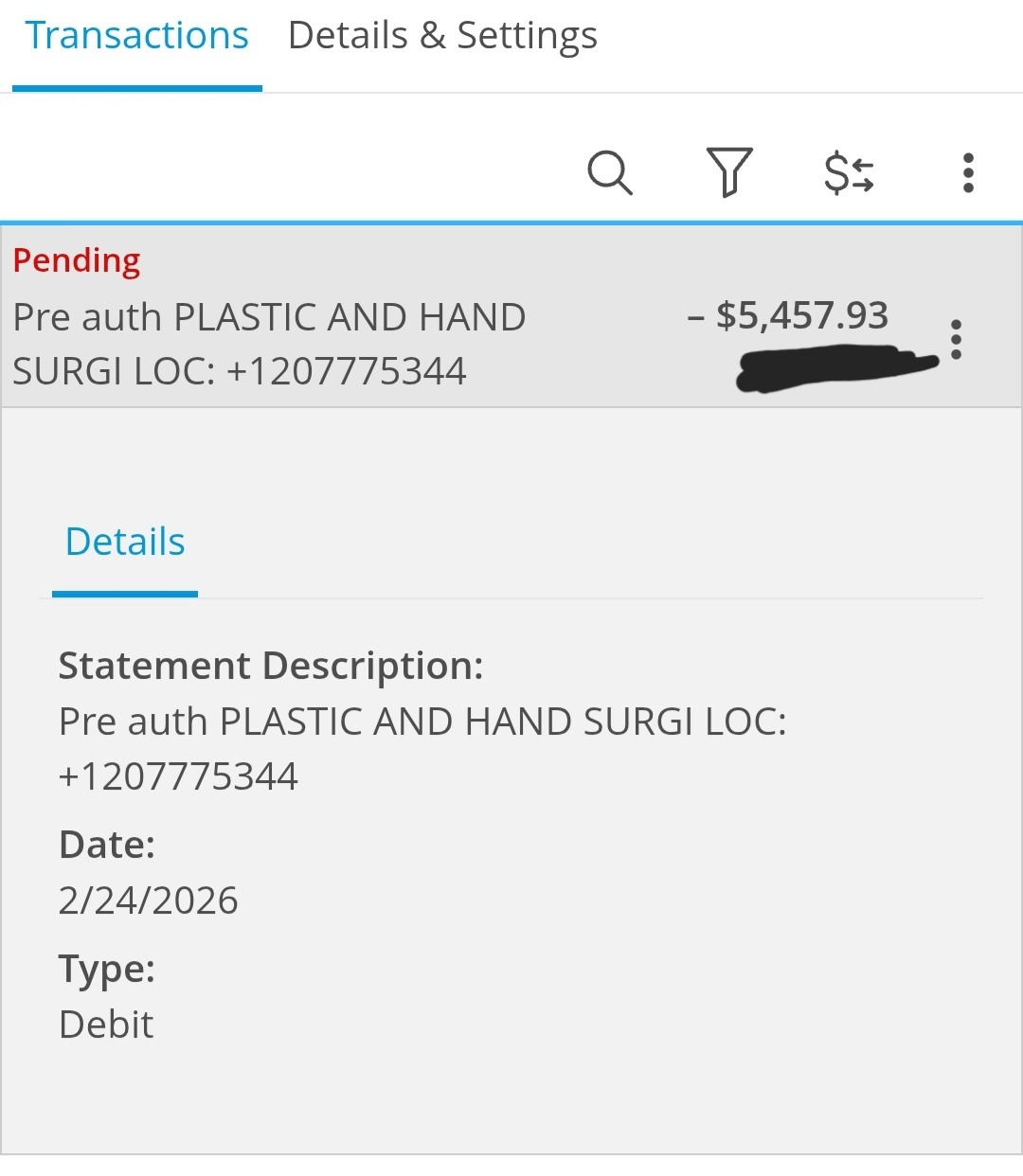
Task: Tap the dollar transfer arrows icon
Action: 849,173
